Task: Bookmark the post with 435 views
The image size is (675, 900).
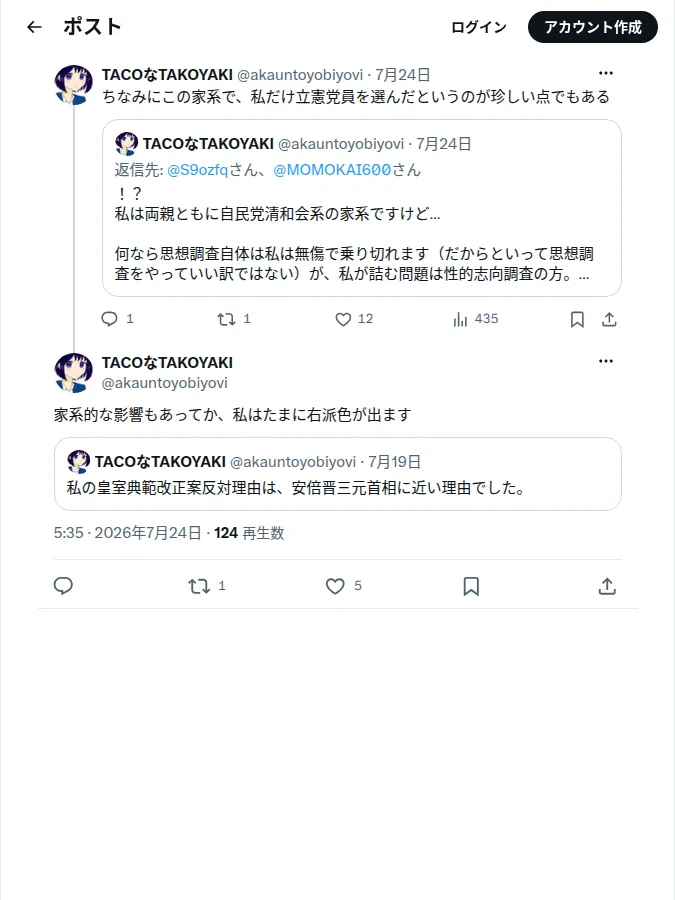Action: (577, 319)
